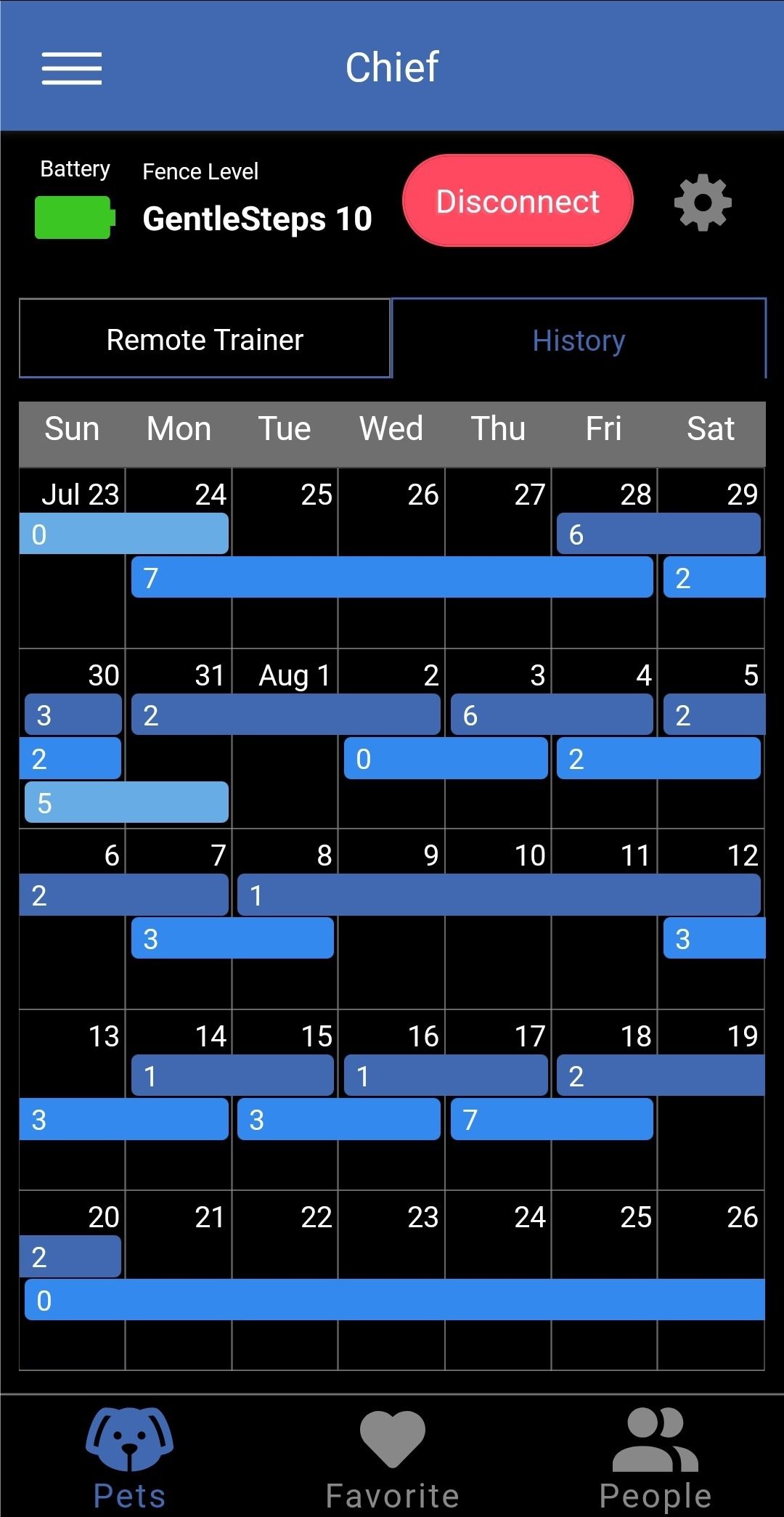Switch to the Remote Trainer tab
The height and width of the screenshot is (1517, 784).
pos(205,338)
